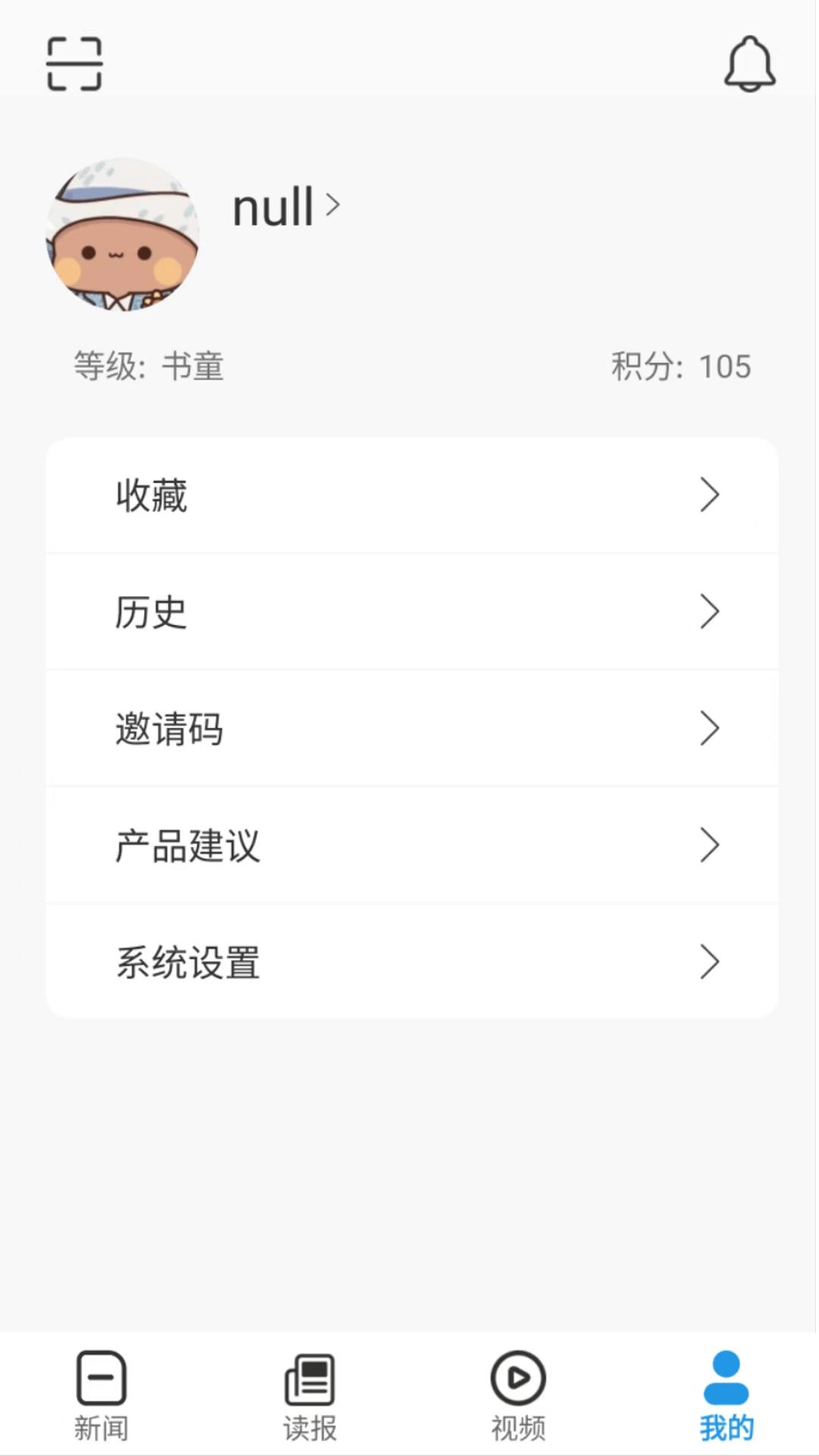Open the notification bell
The height and width of the screenshot is (1456, 819).
point(749,64)
